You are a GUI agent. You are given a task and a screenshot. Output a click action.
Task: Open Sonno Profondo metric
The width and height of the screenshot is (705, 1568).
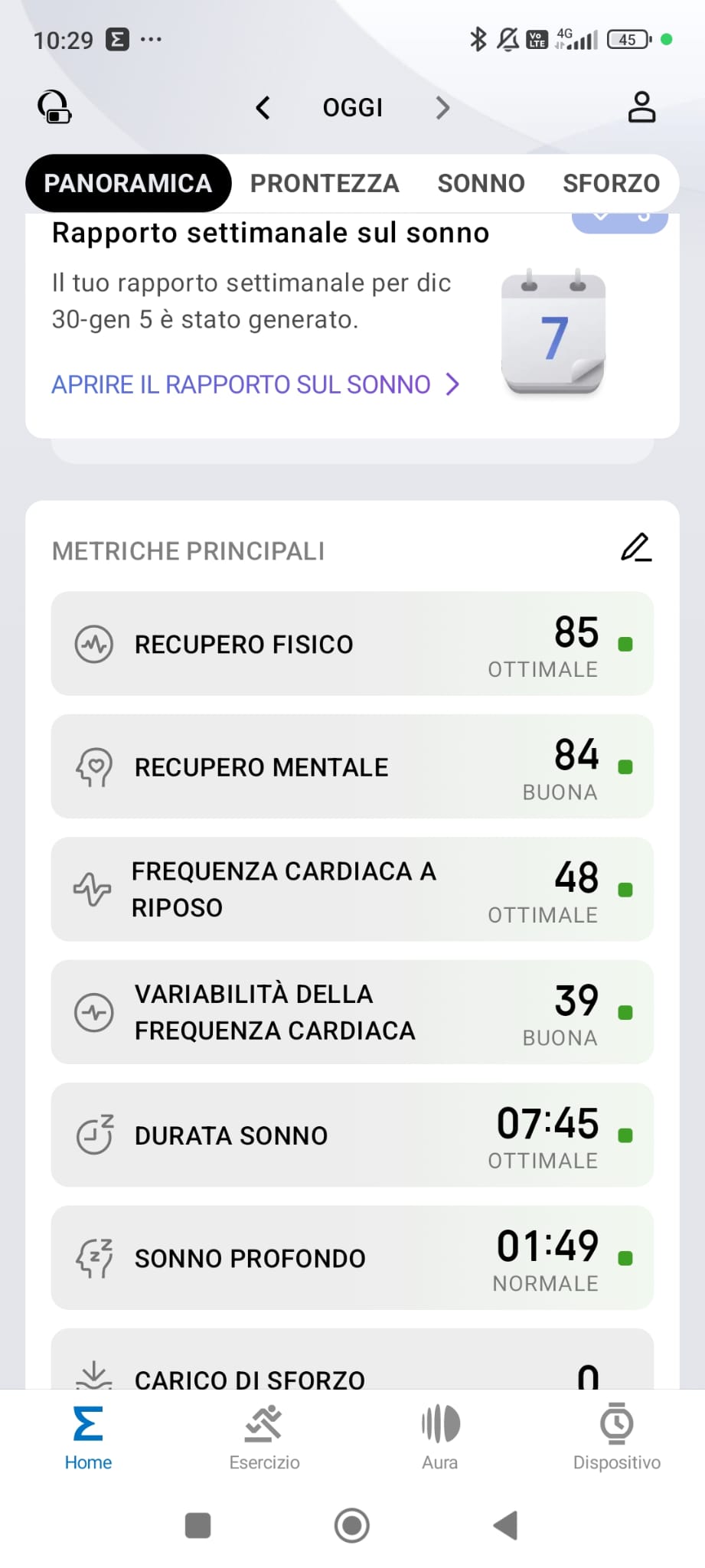pos(352,1258)
